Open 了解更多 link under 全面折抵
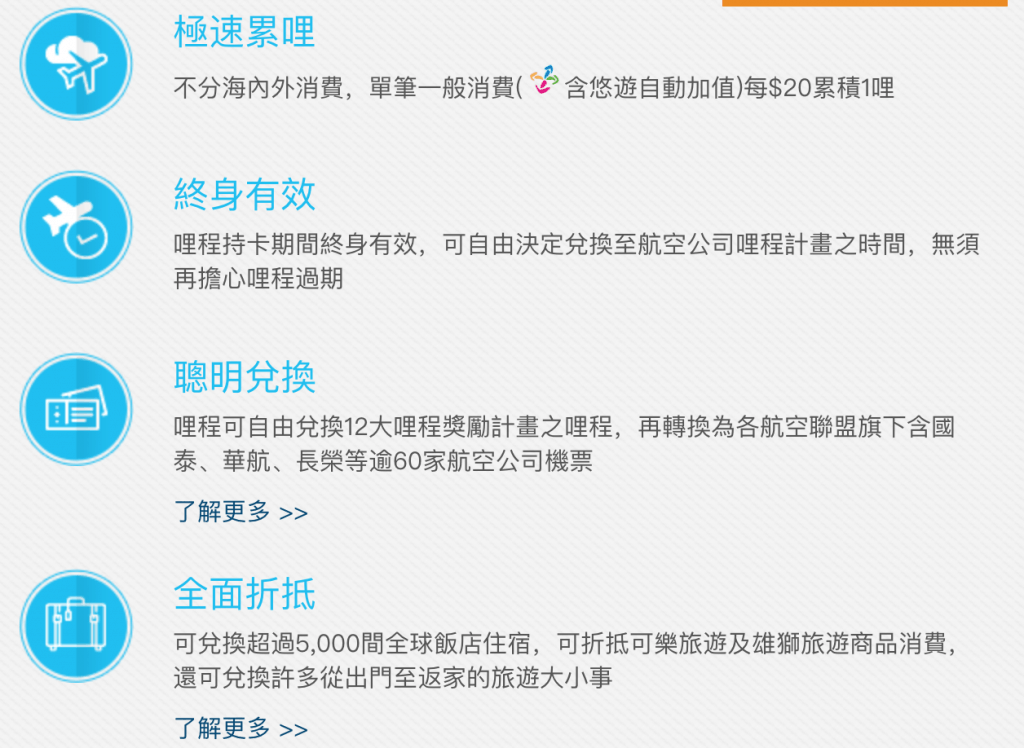 240,727
